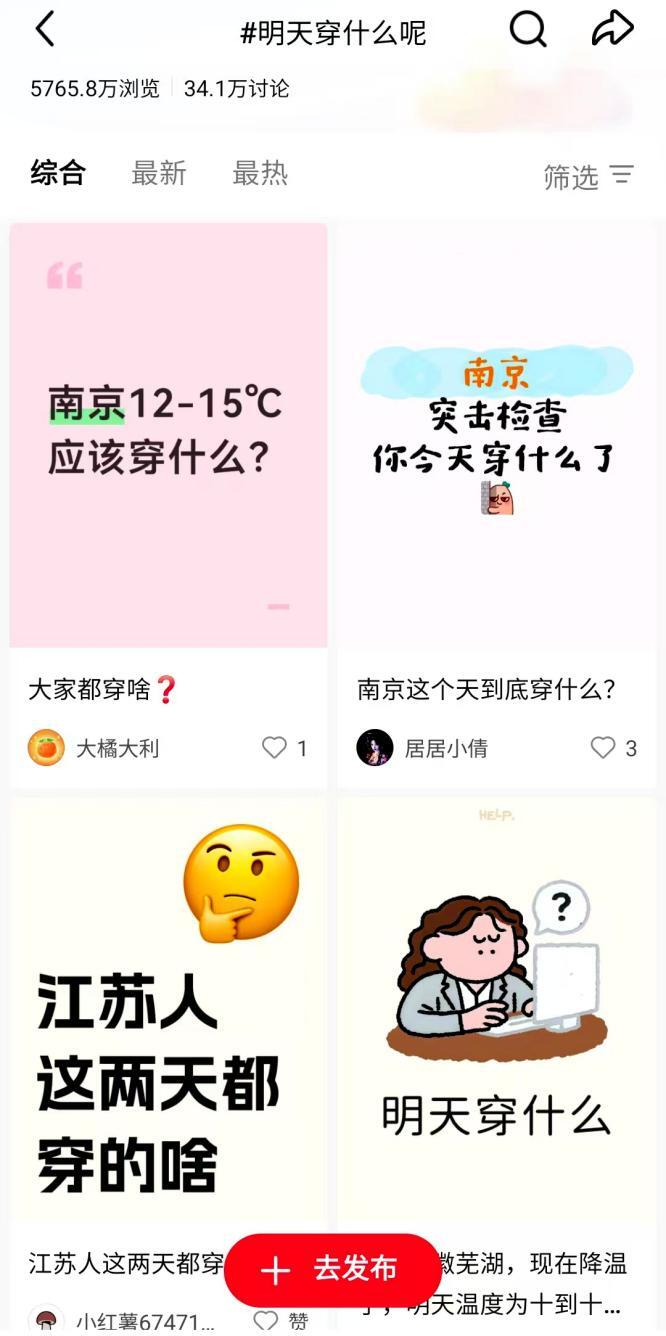Open search from the top bar
666x1336 pixels.
click(x=528, y=30)
